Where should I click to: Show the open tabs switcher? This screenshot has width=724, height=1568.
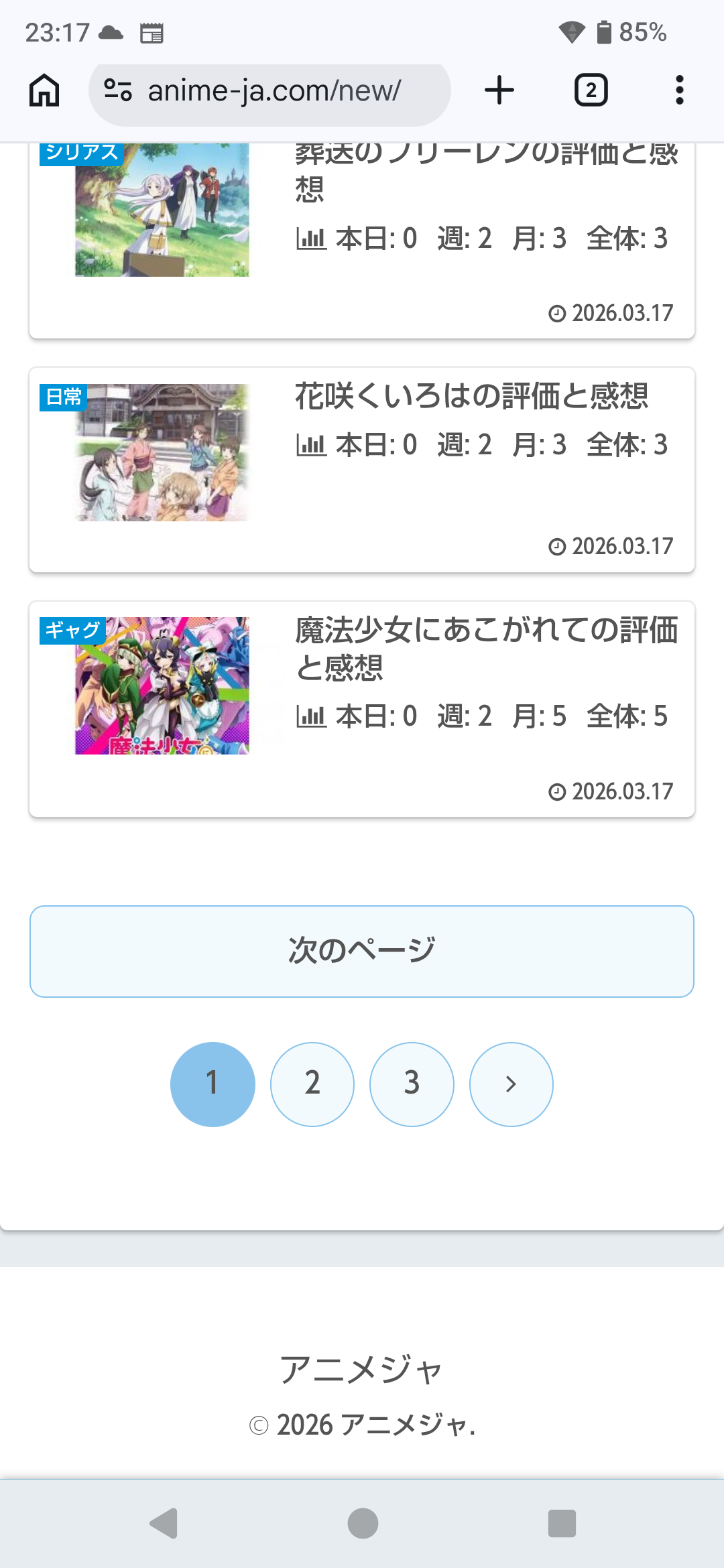pos(591,90)
